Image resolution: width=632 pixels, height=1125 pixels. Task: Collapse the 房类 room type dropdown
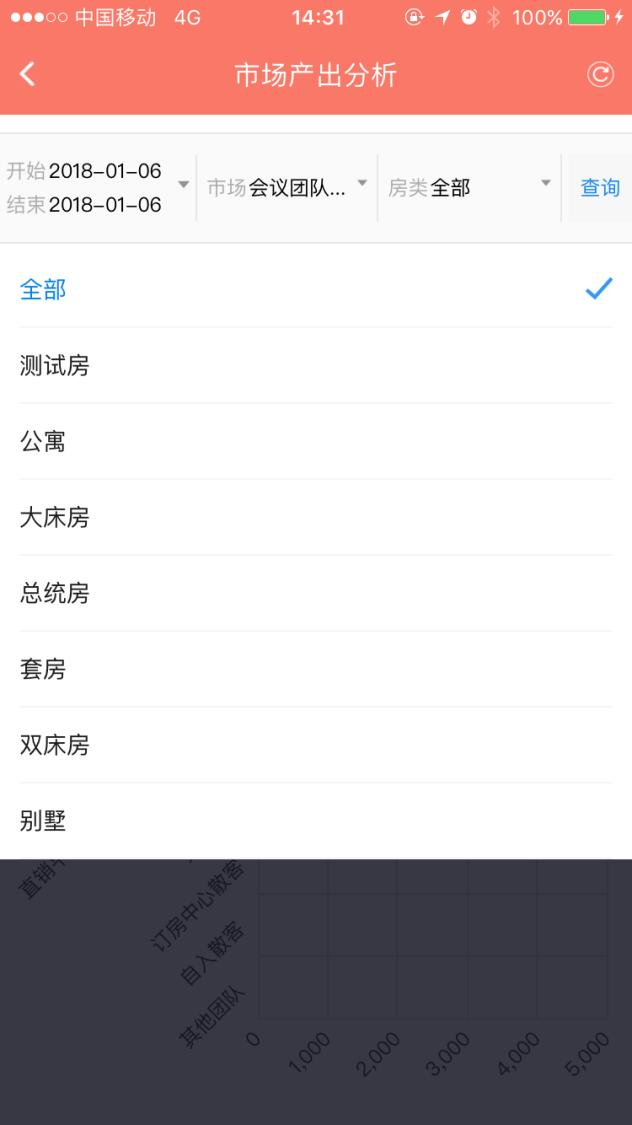469,187
